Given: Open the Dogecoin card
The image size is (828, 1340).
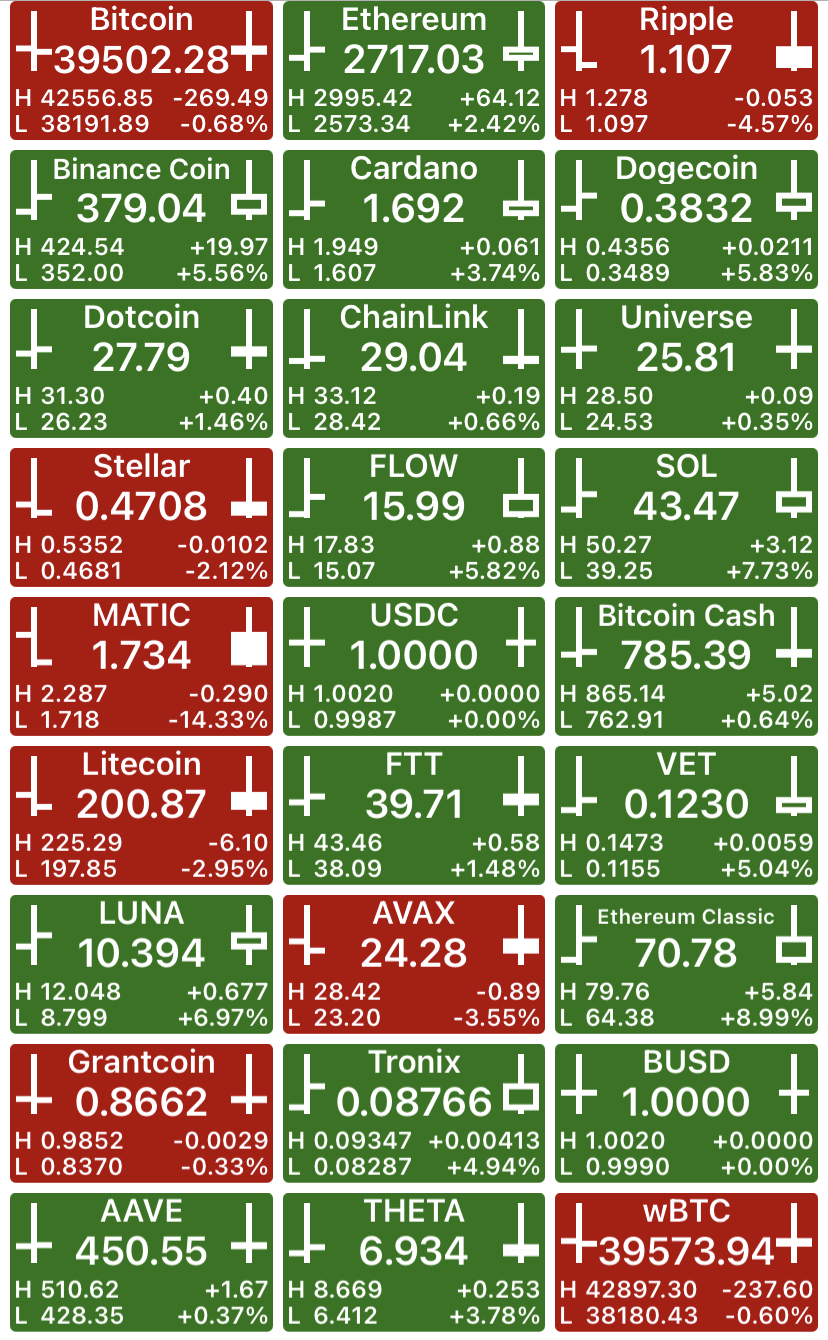Looking at the screenshot, I should point(686,220).
